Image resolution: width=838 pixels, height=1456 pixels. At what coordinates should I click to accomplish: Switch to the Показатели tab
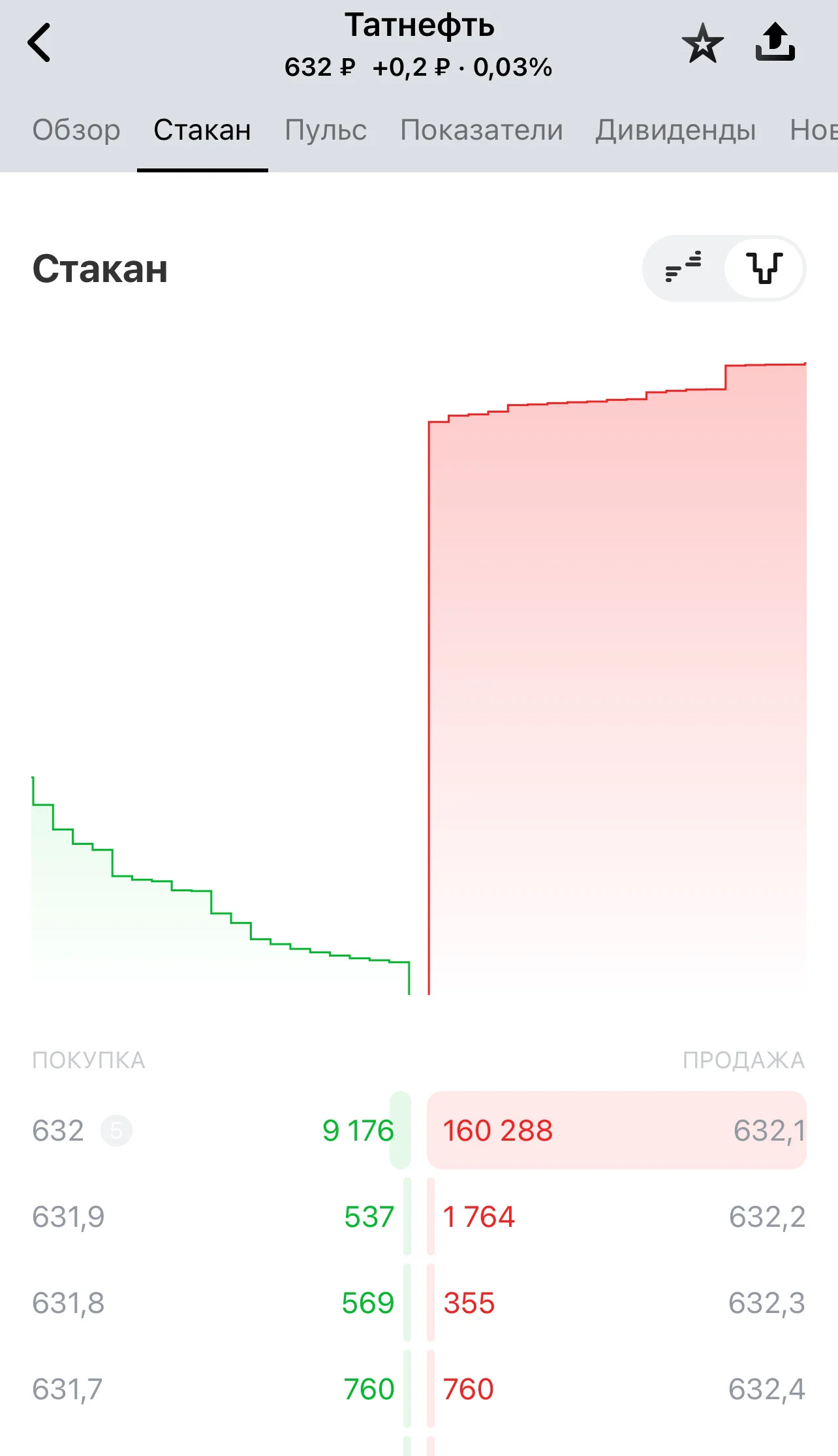[482, 130]
